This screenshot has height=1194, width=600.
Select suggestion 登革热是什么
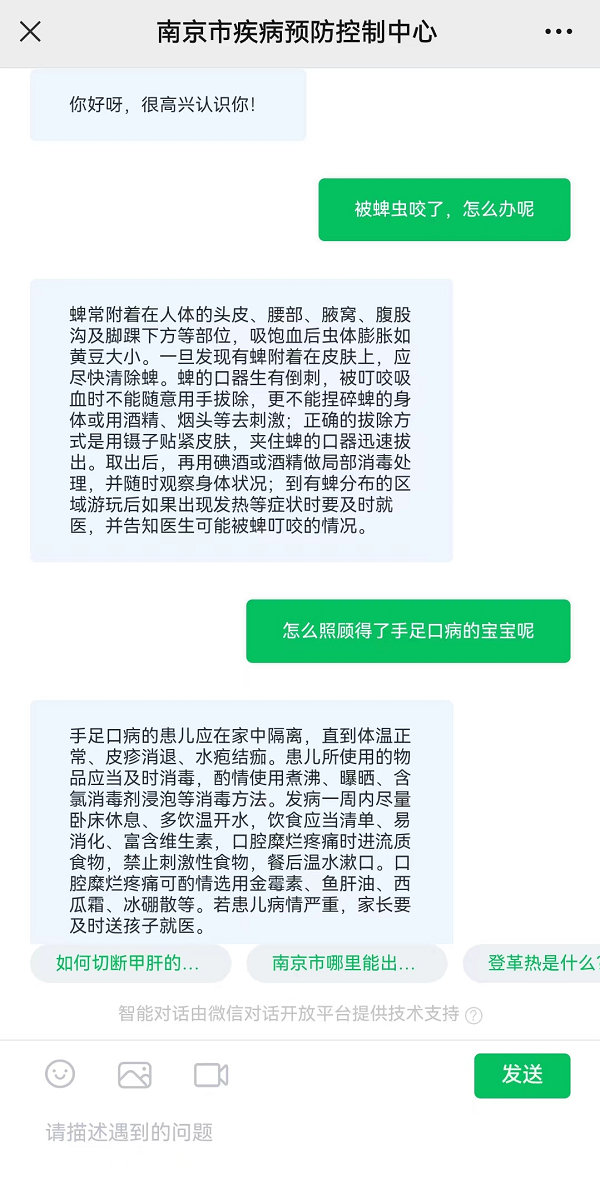click(531, 963)
